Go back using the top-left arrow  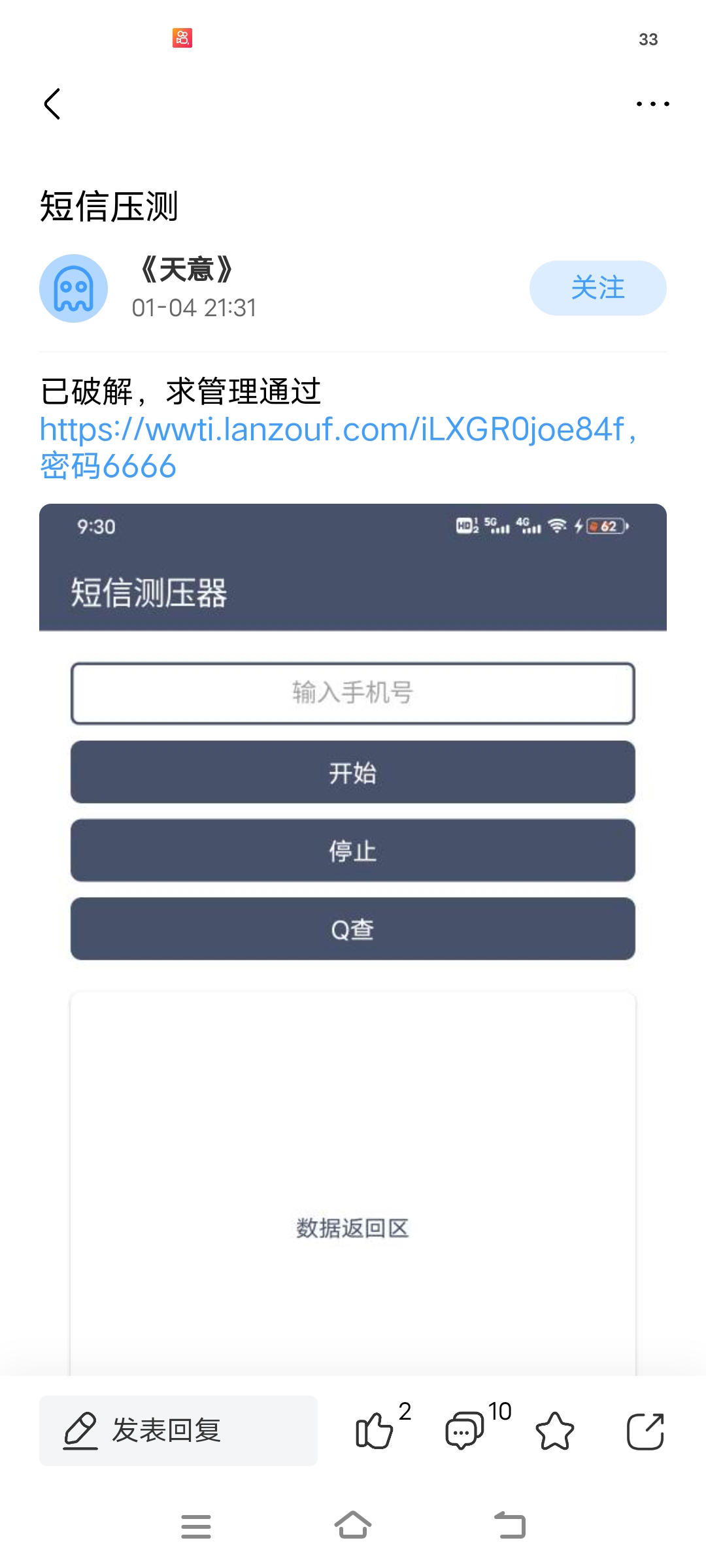tap(52, 104)
